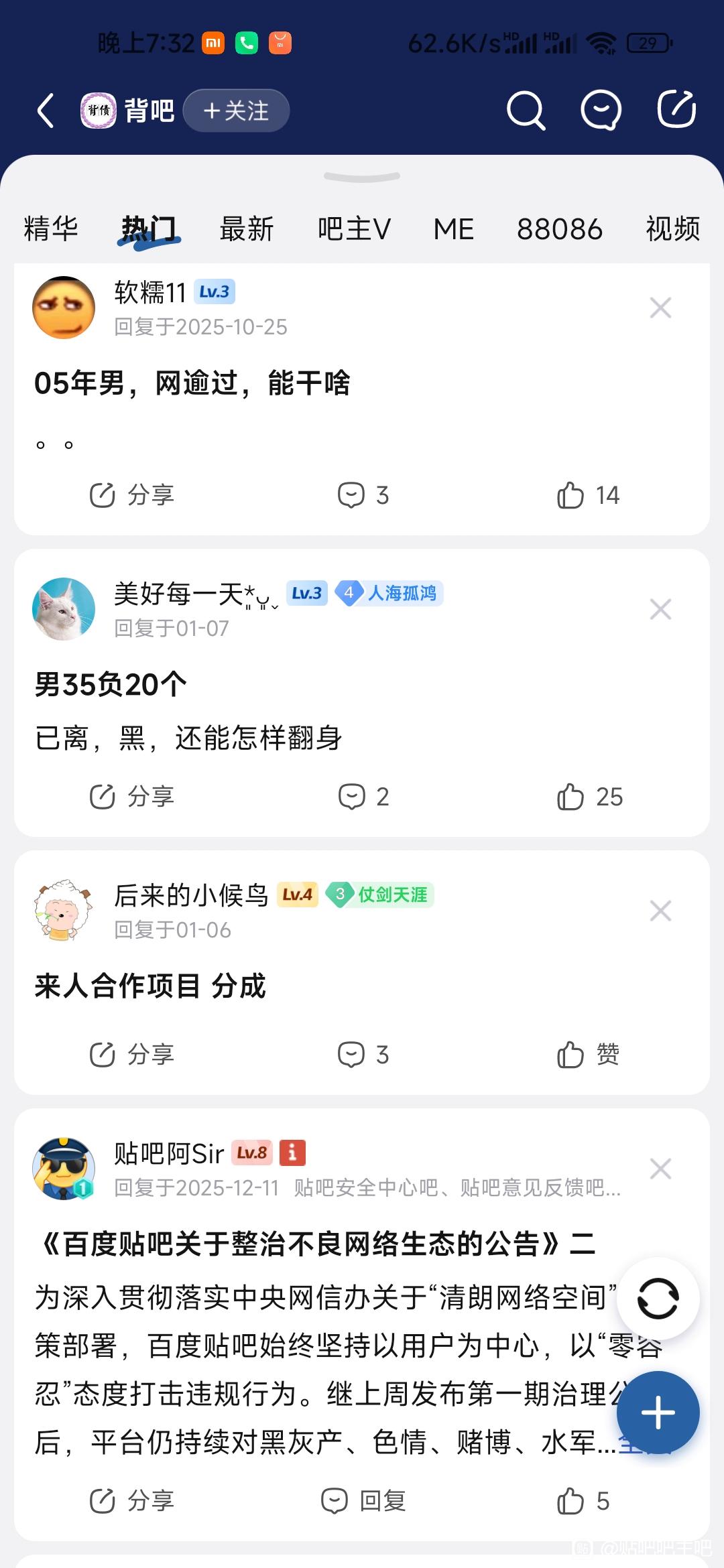The image size is (724, 1568).
Task: Open the search icon in header
Action: pyautogui.click(x=526, y=111)
